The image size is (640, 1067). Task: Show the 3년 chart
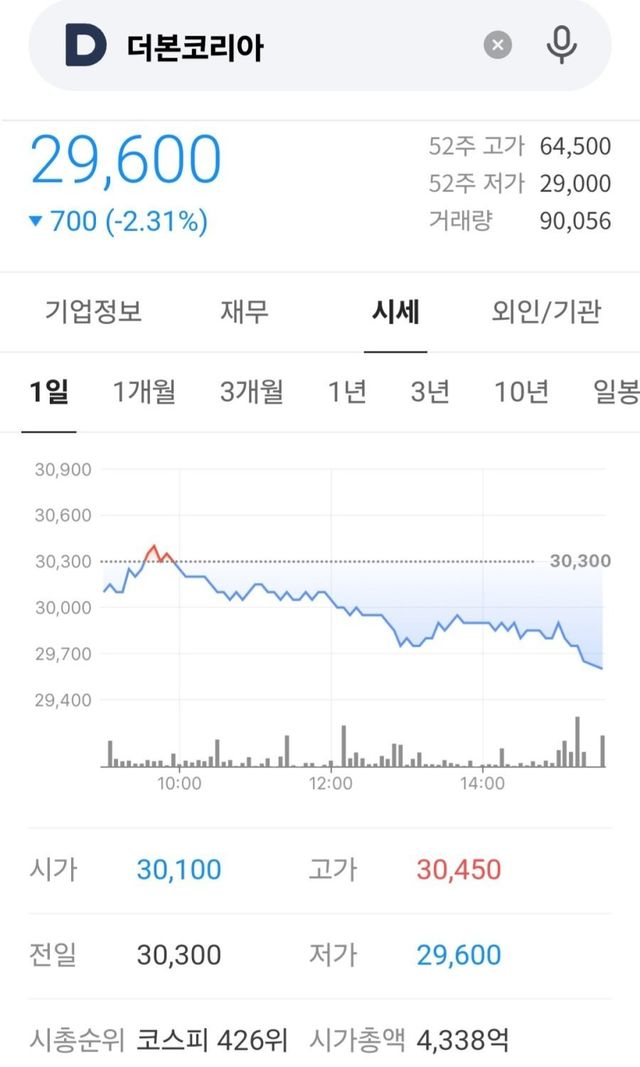coord(430,392)
